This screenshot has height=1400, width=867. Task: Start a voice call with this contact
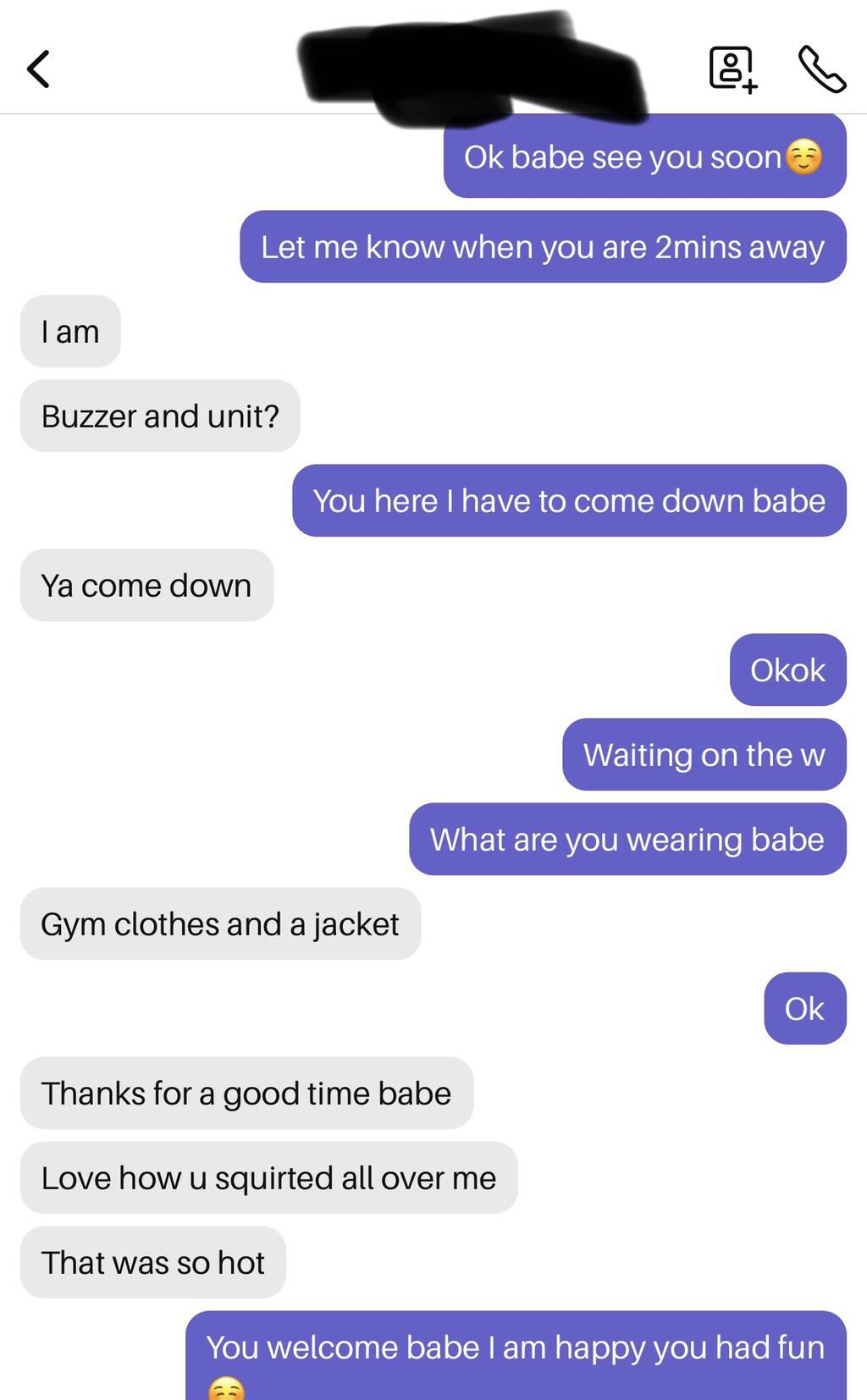coord(821,69)
